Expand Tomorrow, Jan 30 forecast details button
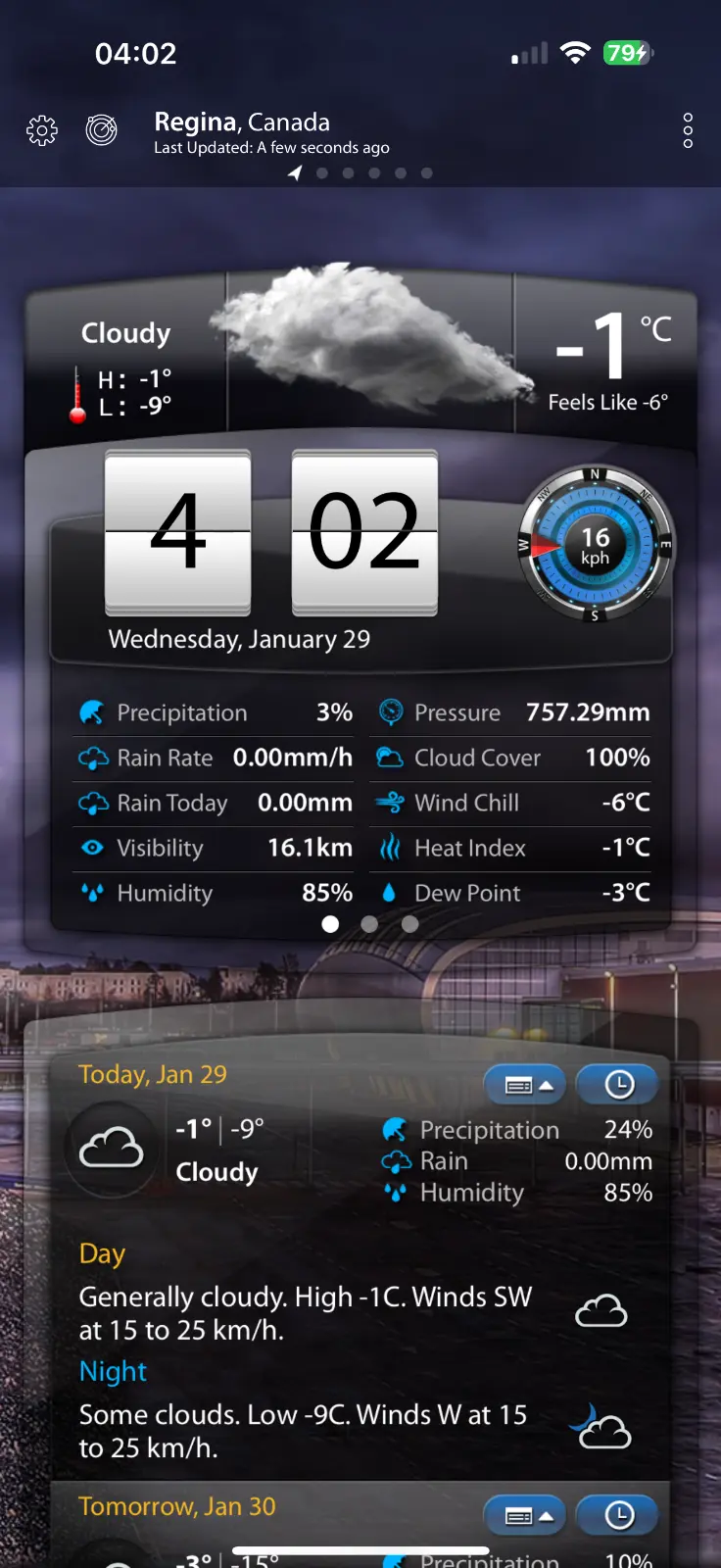721x1568 pixels. (x=525, y=1516)
